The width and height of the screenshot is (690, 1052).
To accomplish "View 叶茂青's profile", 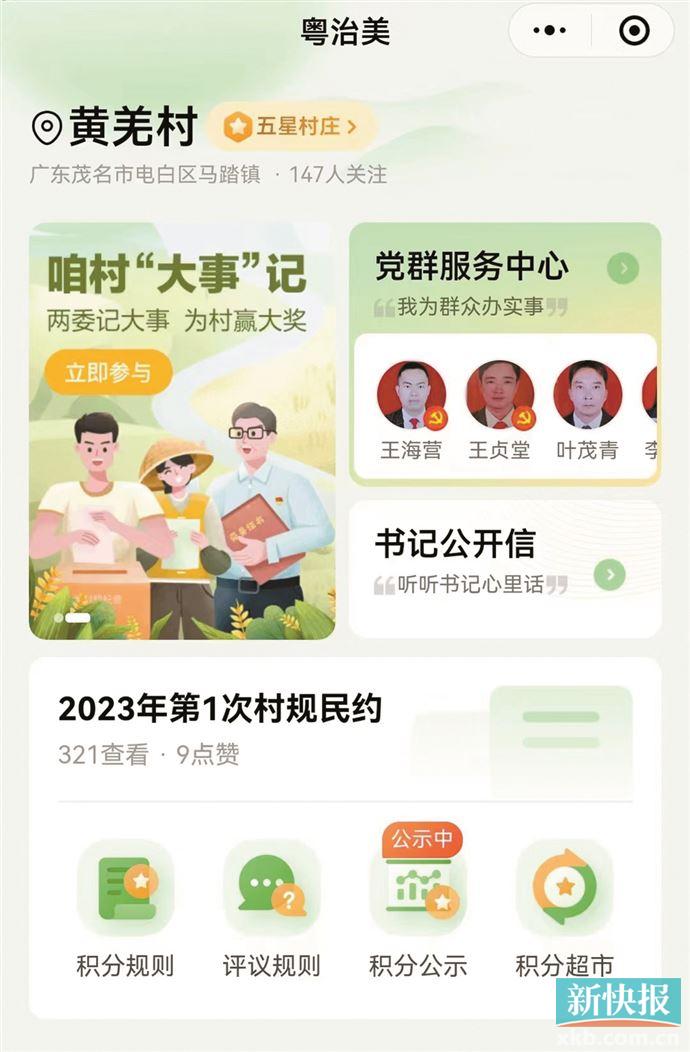I will pos(587,396).
